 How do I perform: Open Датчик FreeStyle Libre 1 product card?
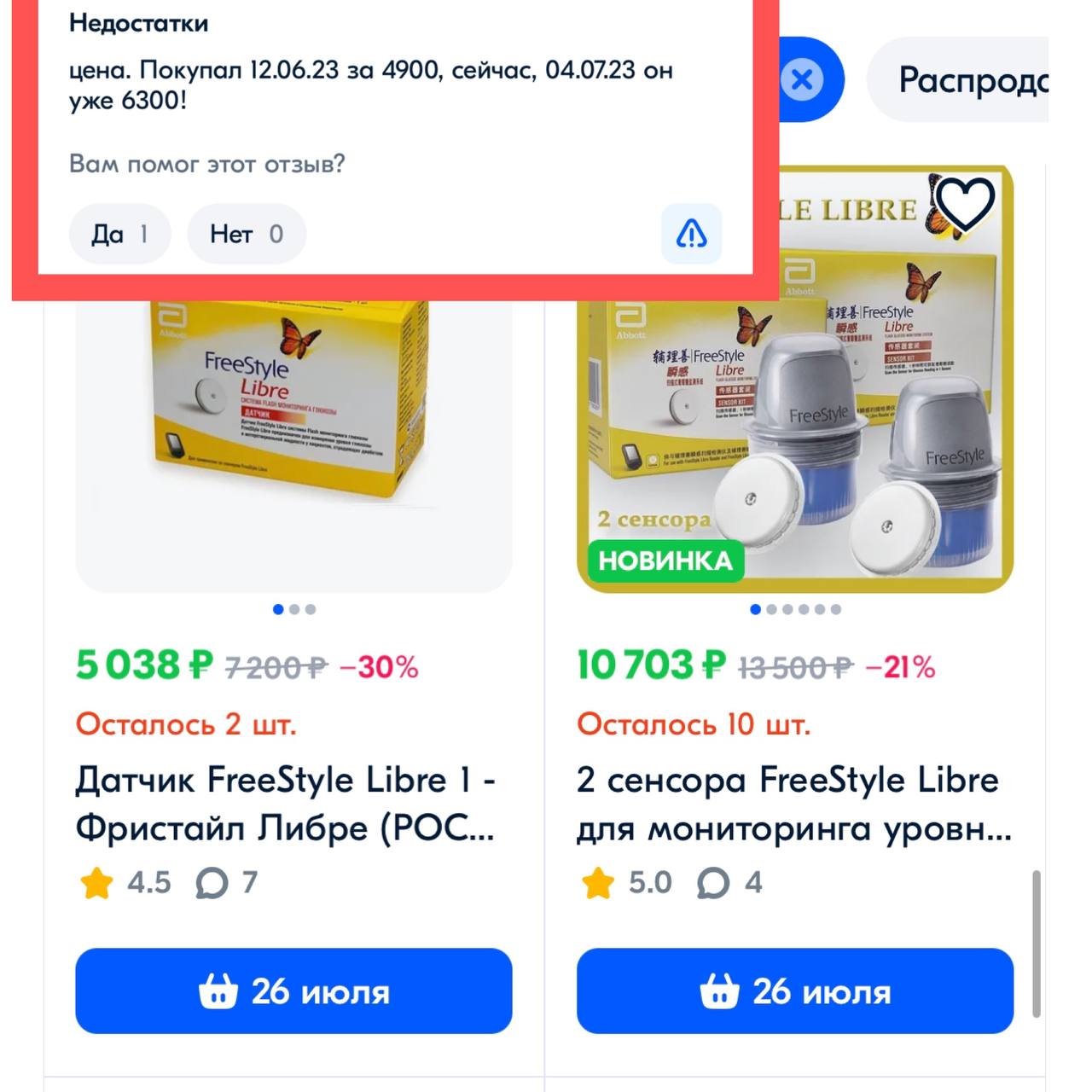(x=285, y=803)
